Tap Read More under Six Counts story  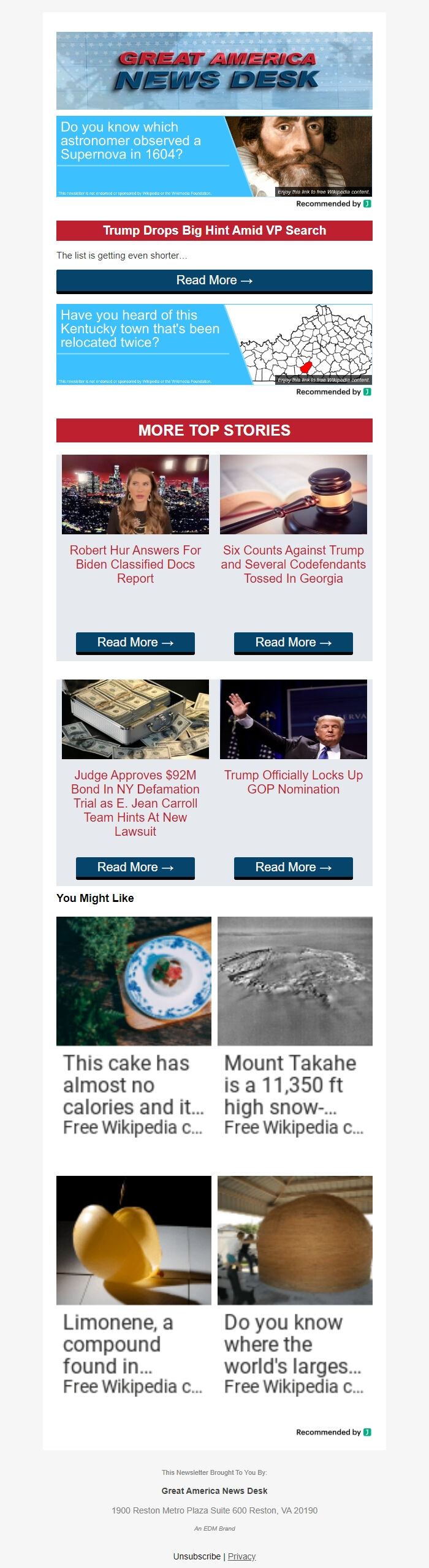tap(293, 642)
